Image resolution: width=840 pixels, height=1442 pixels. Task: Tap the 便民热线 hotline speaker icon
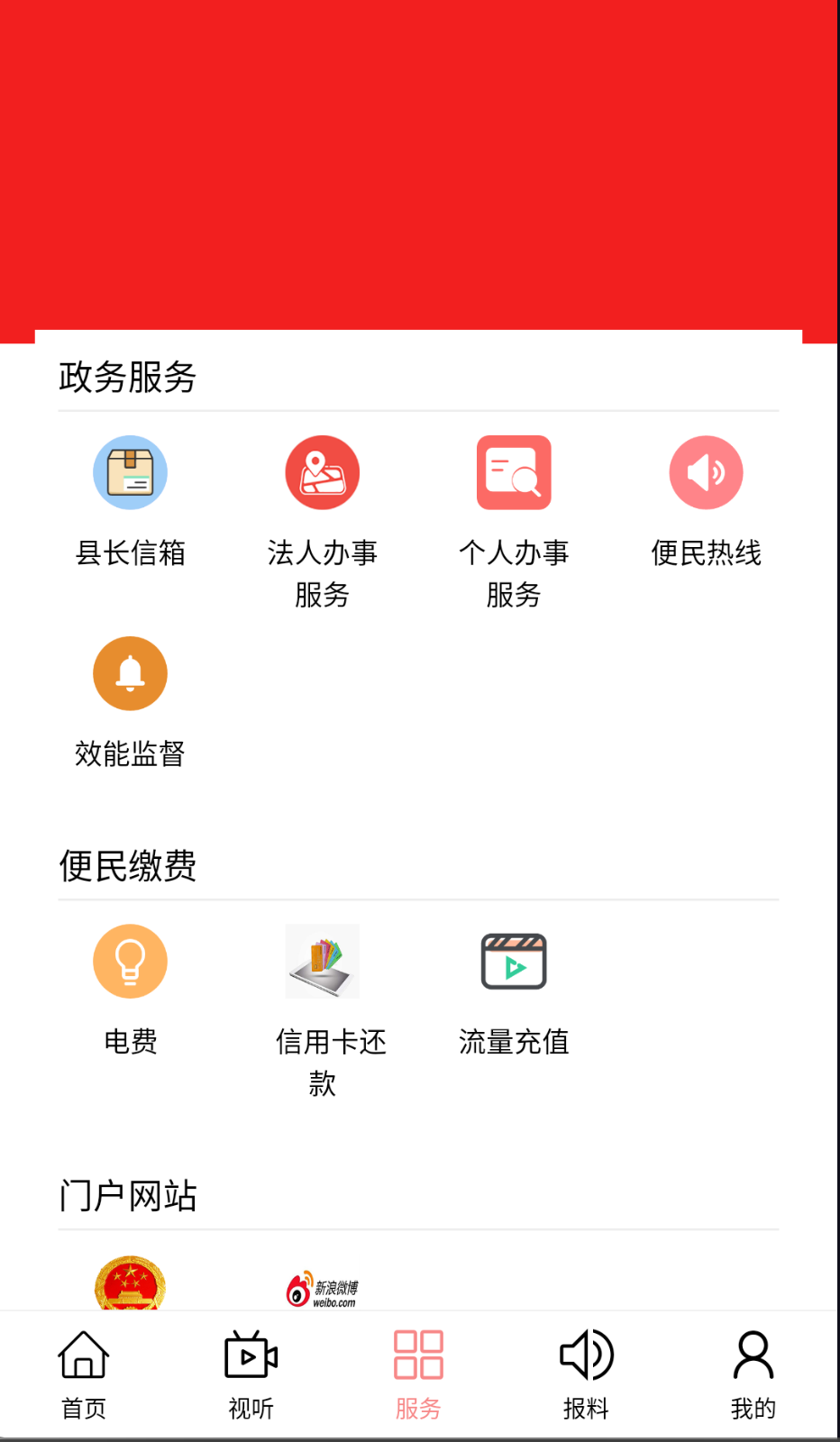point(707,472)
